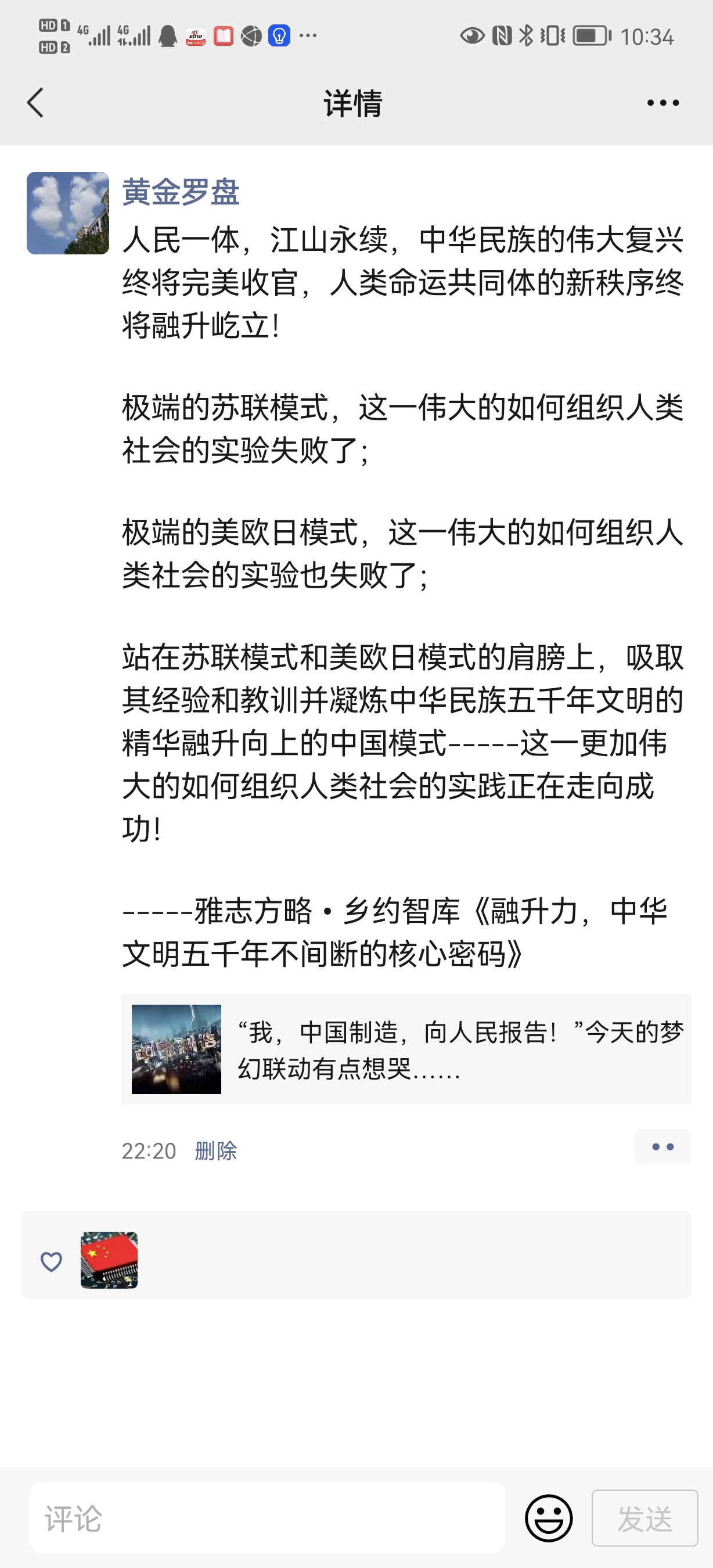713x1568 pixels.
Task: View the profile of the user who liked
Action: 109,1260
